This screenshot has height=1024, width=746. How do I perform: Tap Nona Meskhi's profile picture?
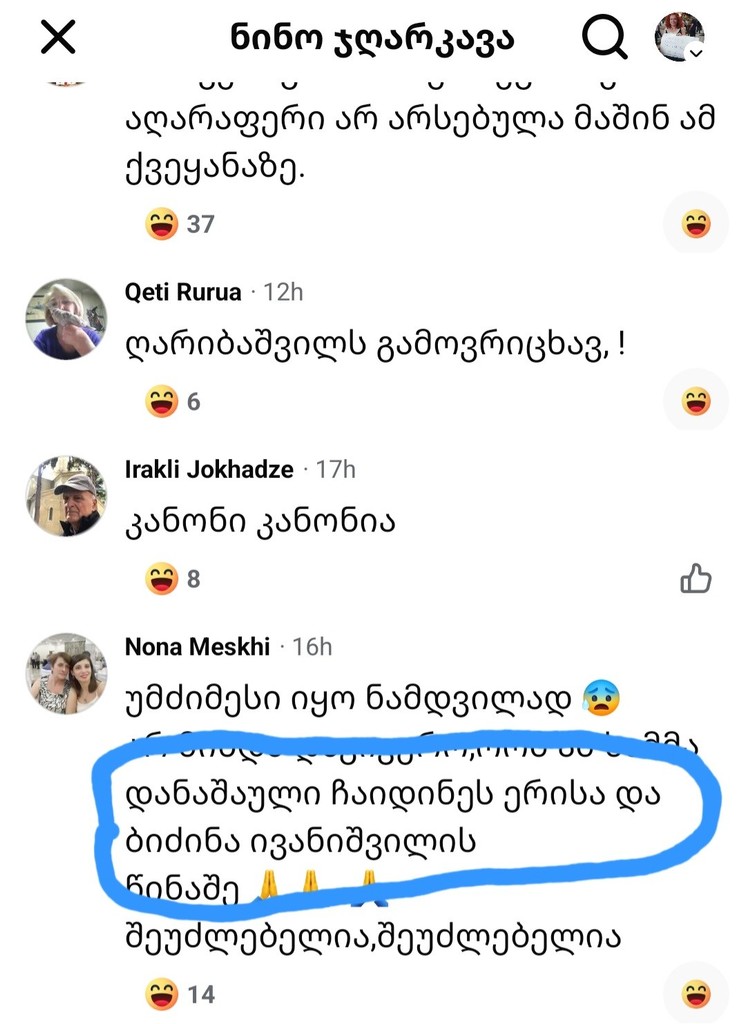[66, 673]
